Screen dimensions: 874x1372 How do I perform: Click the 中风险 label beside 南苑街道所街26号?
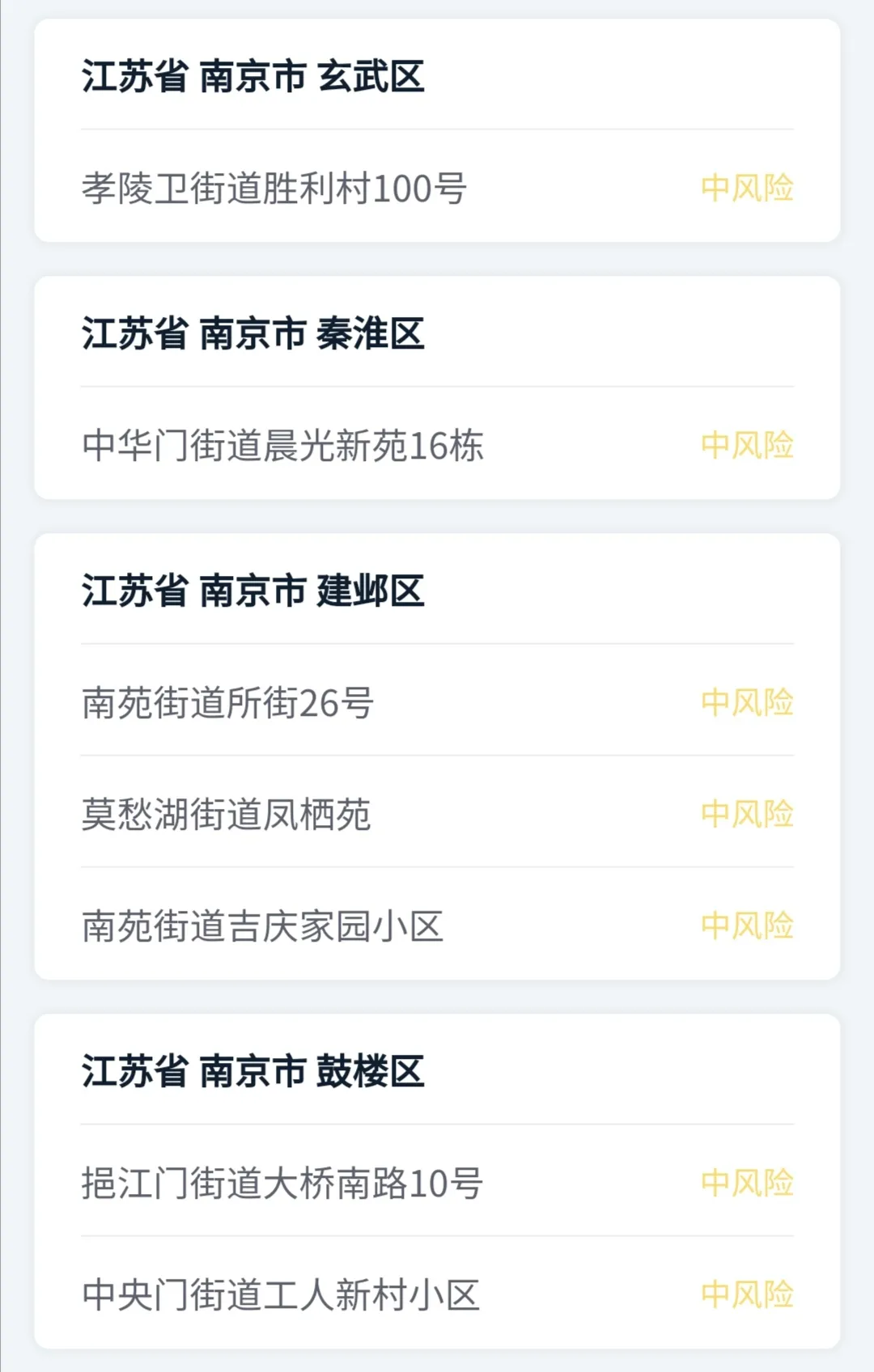pyautogui.click(x=749, y=701)
